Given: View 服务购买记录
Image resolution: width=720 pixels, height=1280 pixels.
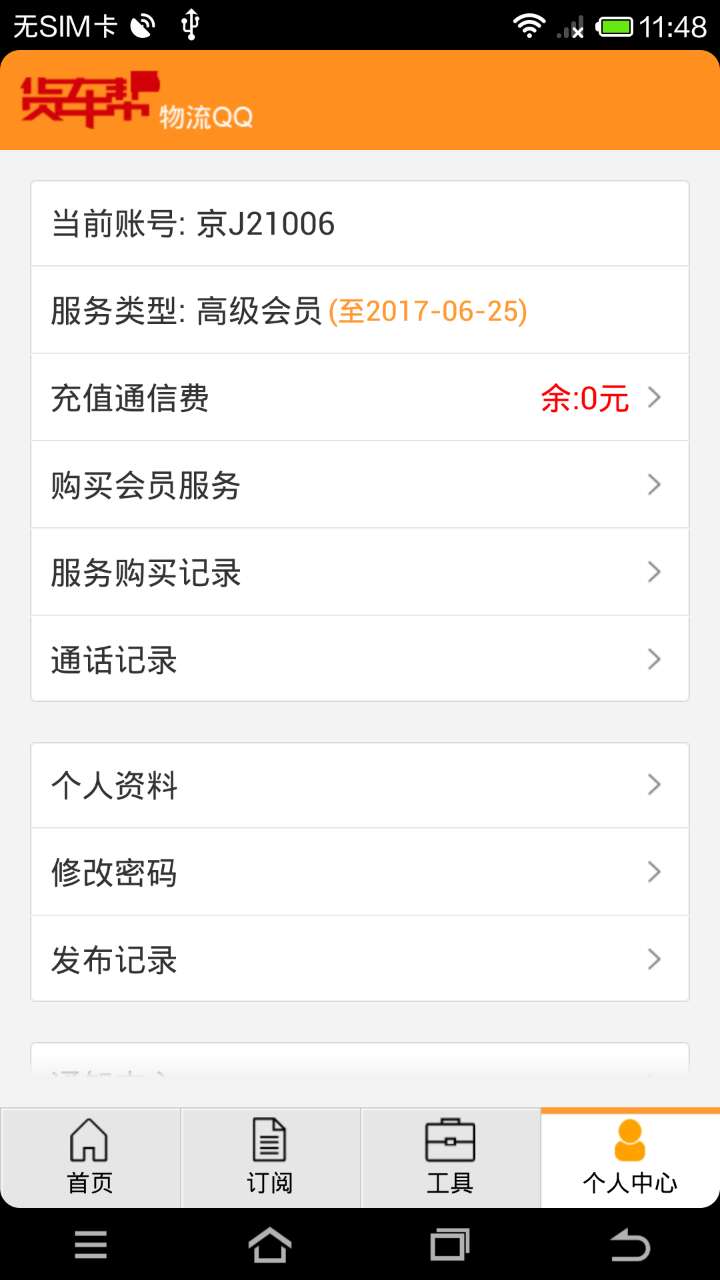Looking at the screenshot, I should point(360,572).
